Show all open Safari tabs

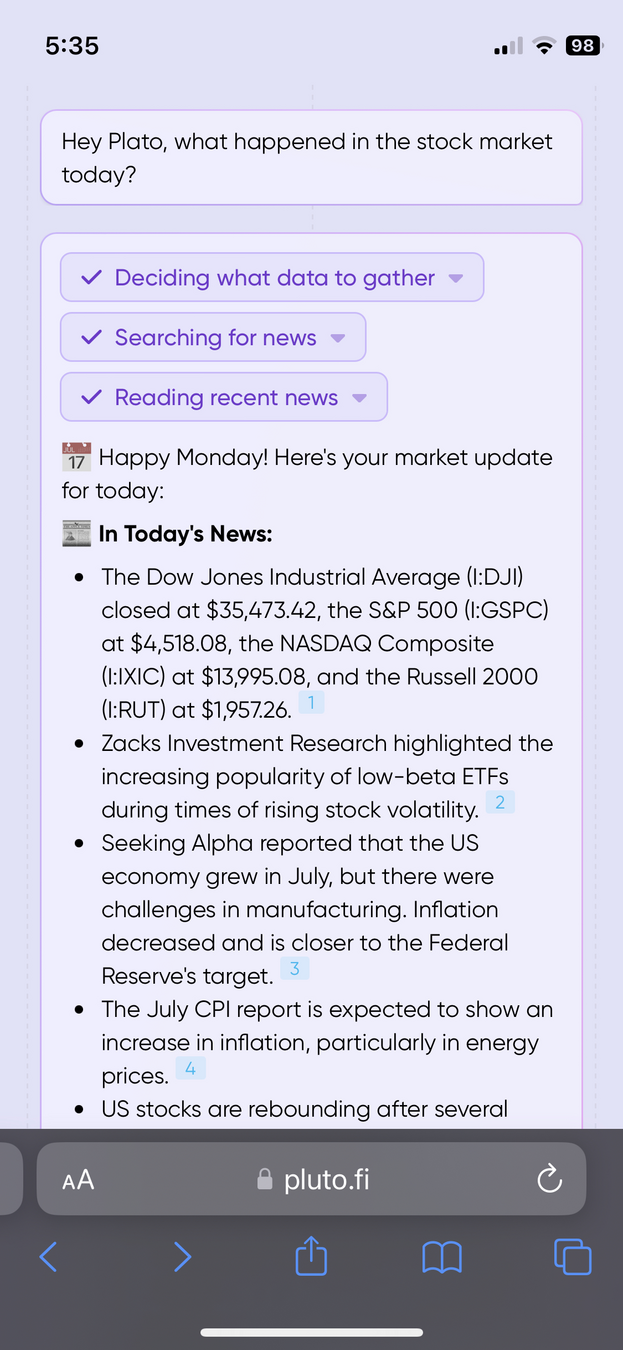coord(572,1256)
